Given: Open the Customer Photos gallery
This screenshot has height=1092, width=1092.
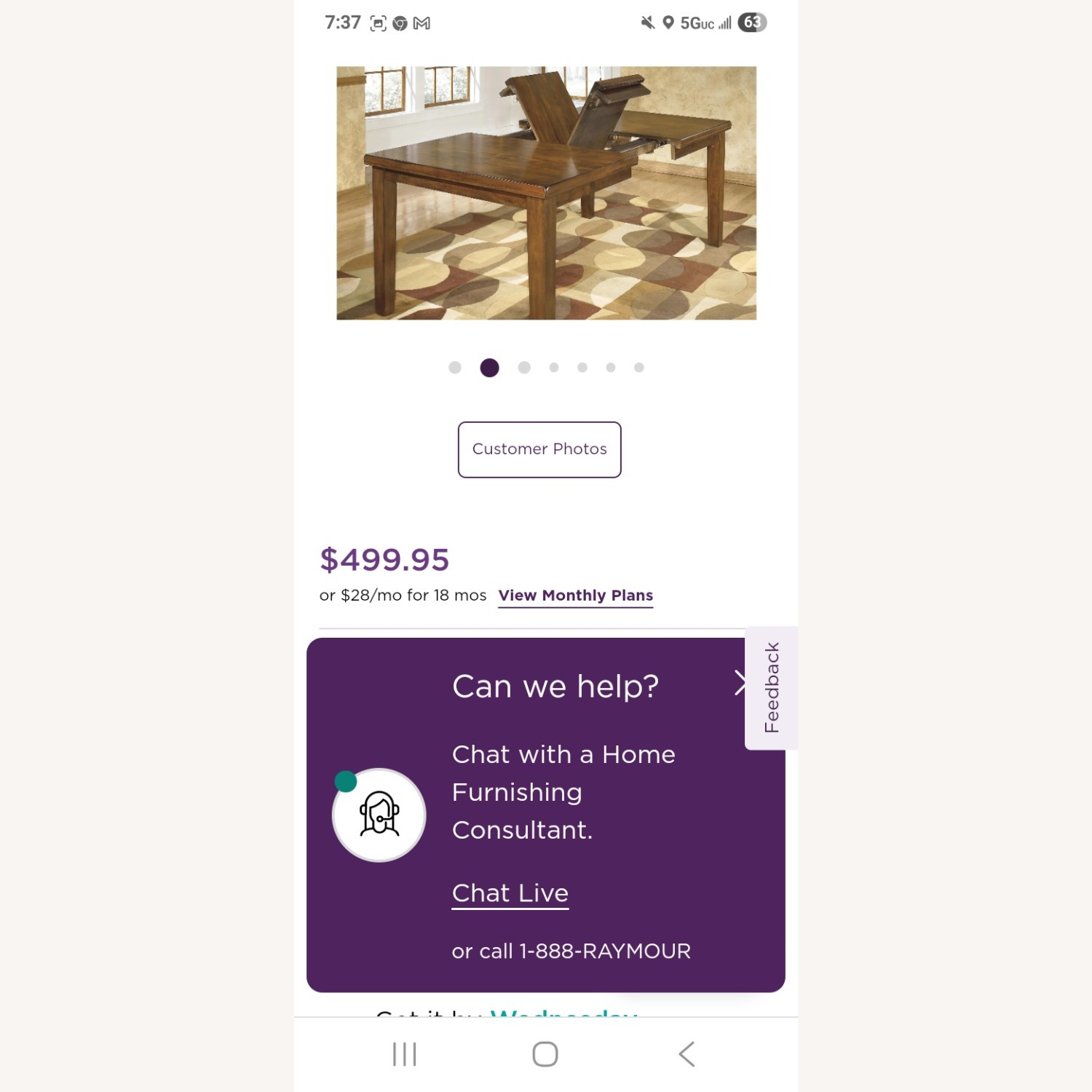Looking at the screenshot, I should tap(539, 449).
